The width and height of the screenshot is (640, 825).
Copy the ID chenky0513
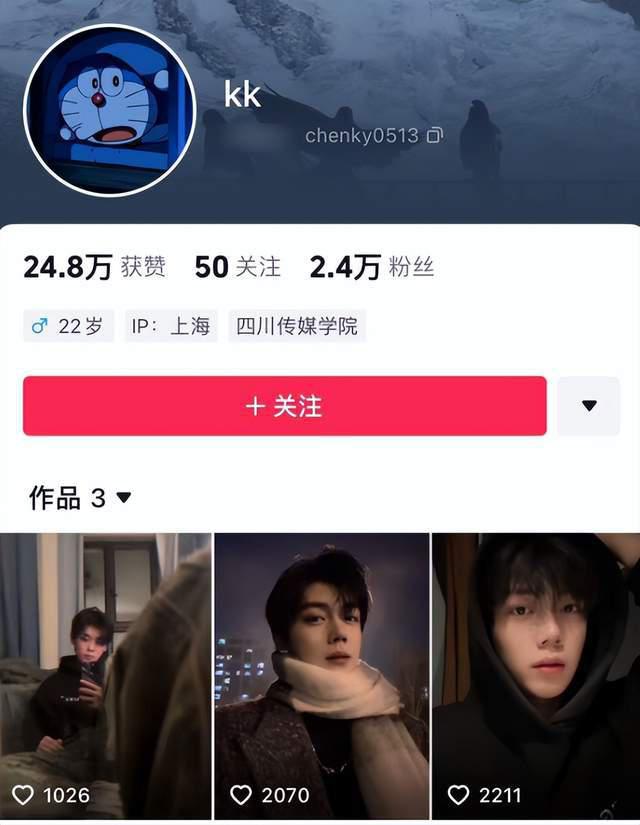[x=434, y=135]
